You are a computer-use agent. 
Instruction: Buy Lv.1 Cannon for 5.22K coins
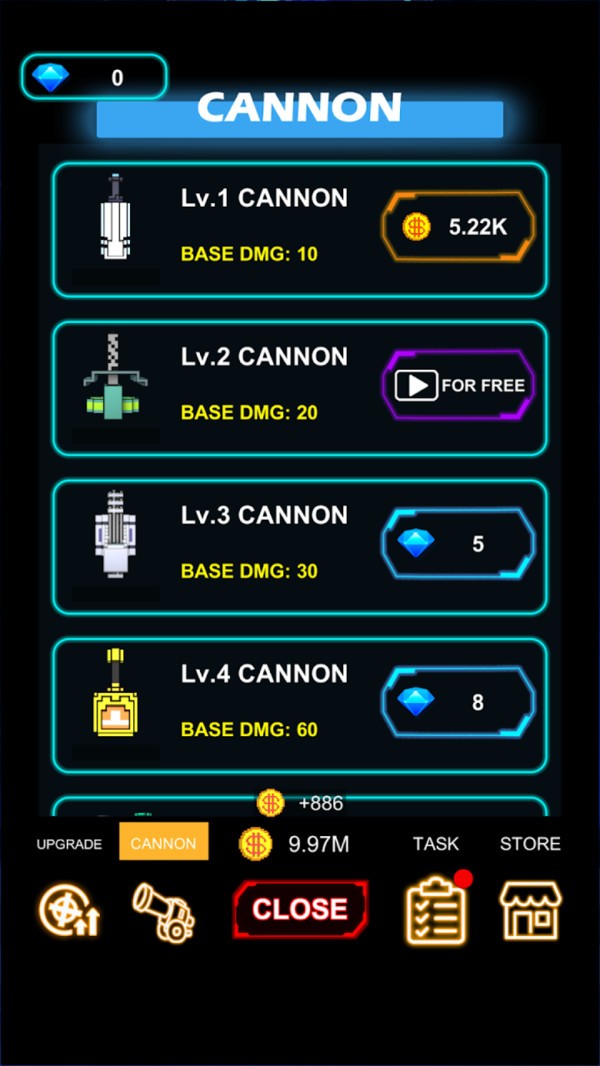click(x=458, y=227)
